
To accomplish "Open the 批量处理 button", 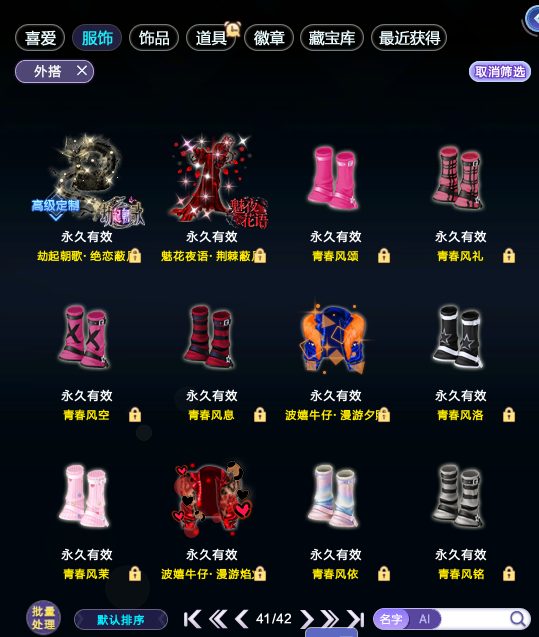I will coord(43,618).
